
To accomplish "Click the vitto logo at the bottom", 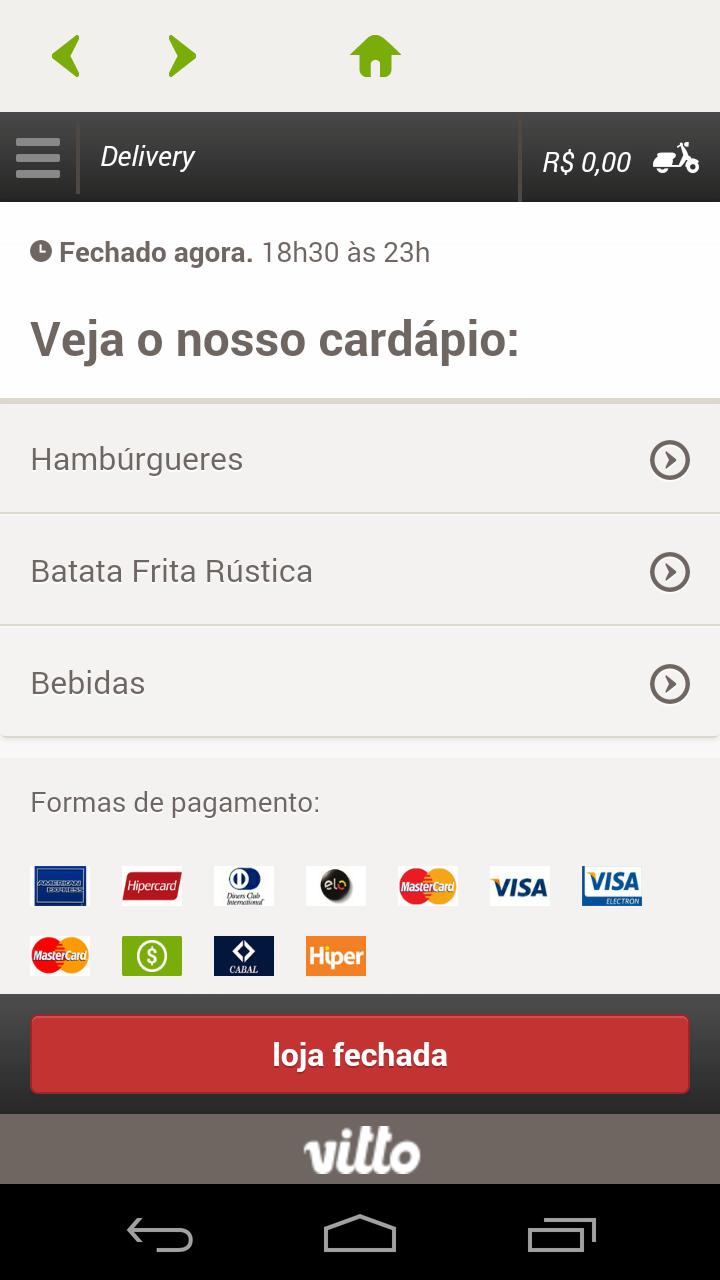I will [360, 1148].
